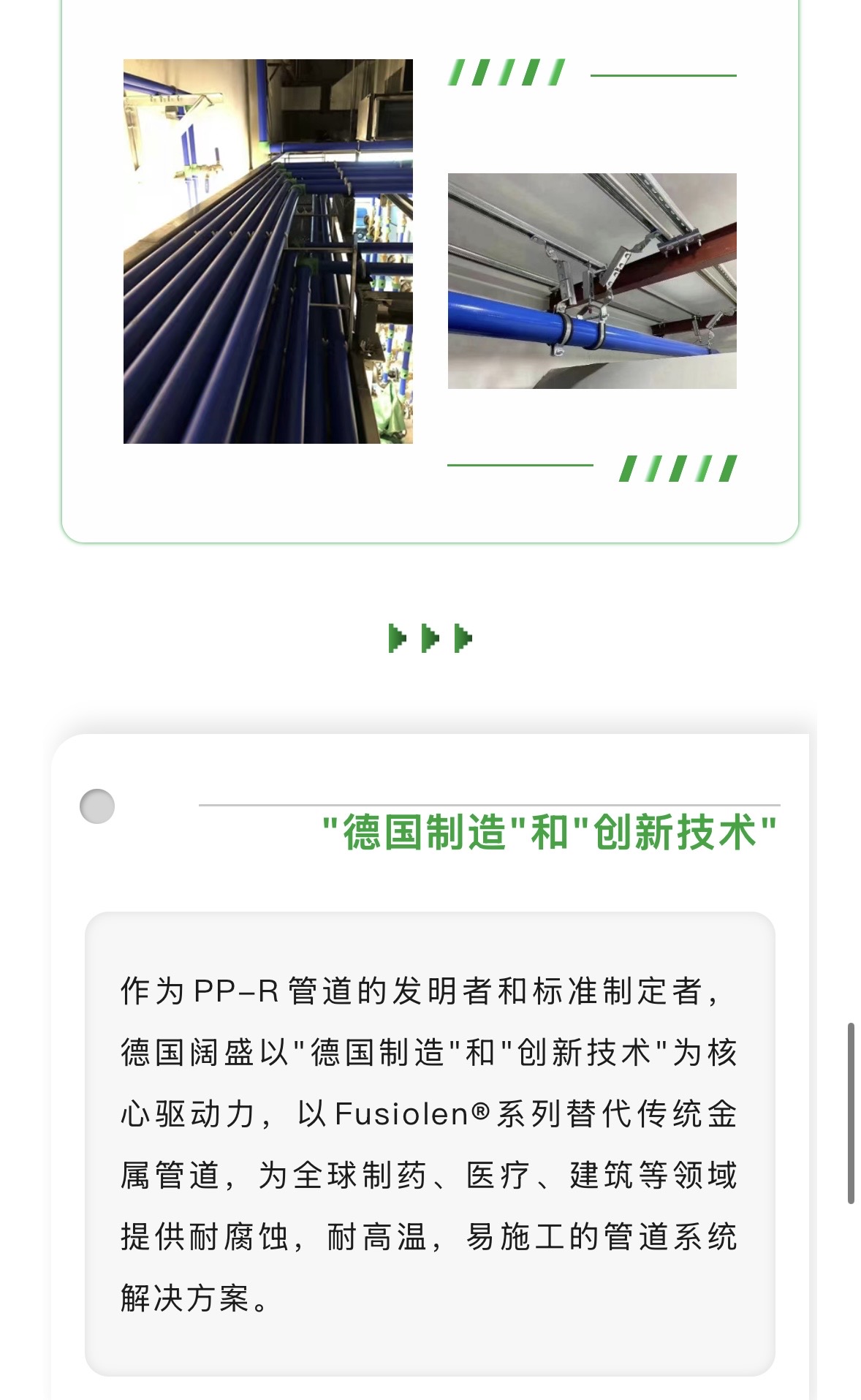The height and width of the screenshot is (1400, 861).
Task: Open the photo of the ceiling-mounted blue pipe
Action: pos(591,281)
